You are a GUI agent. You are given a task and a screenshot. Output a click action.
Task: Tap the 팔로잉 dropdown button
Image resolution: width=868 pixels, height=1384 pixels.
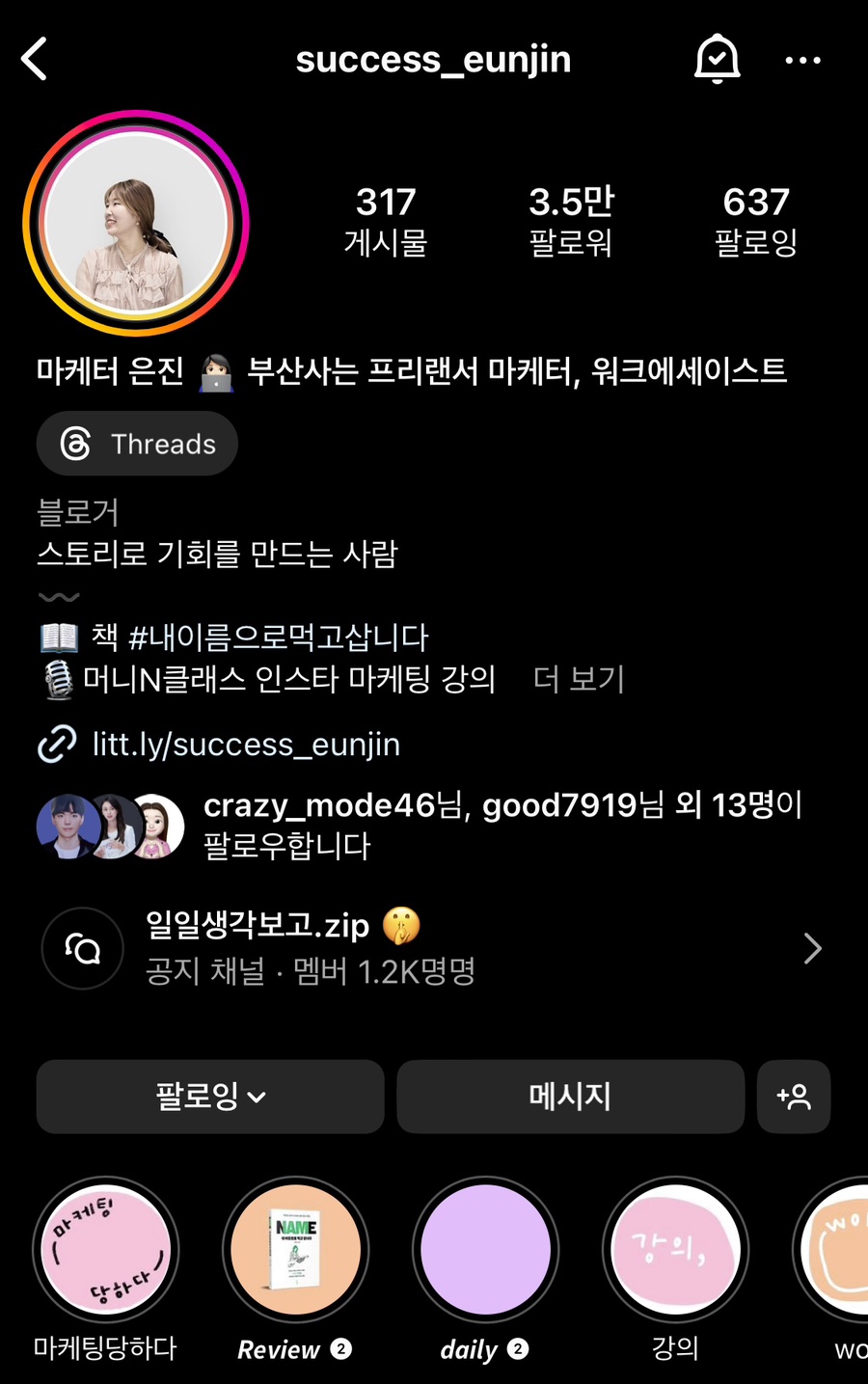[x=210, y=1097]
